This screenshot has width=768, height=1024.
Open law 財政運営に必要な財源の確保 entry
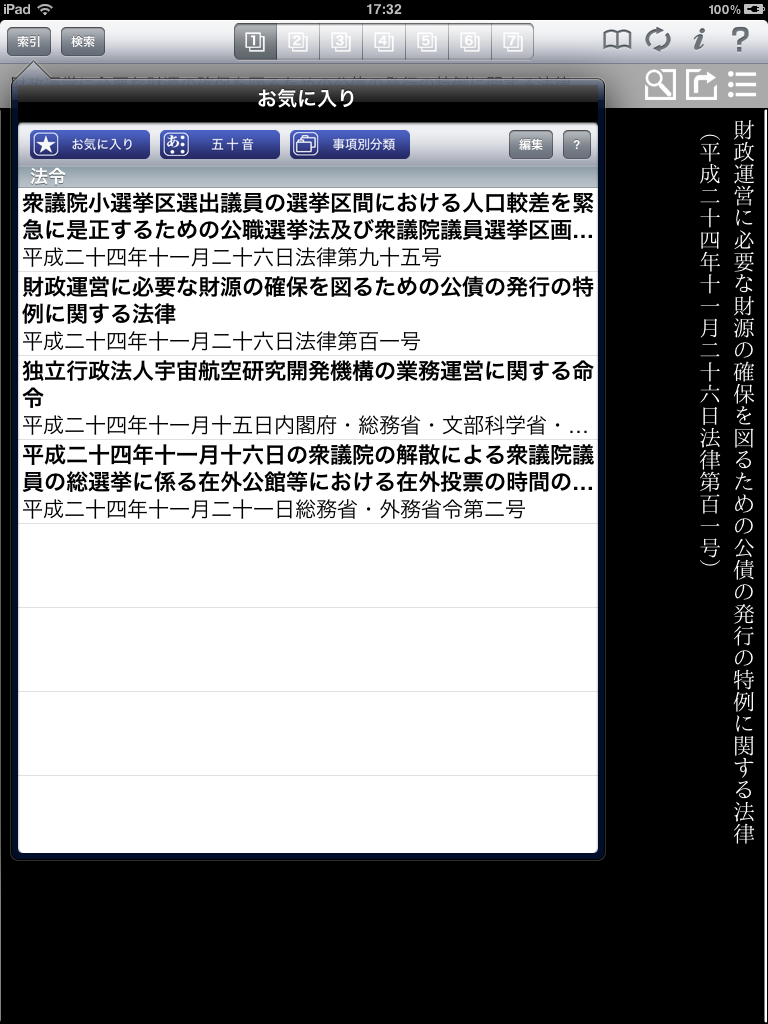coord(308,314)
